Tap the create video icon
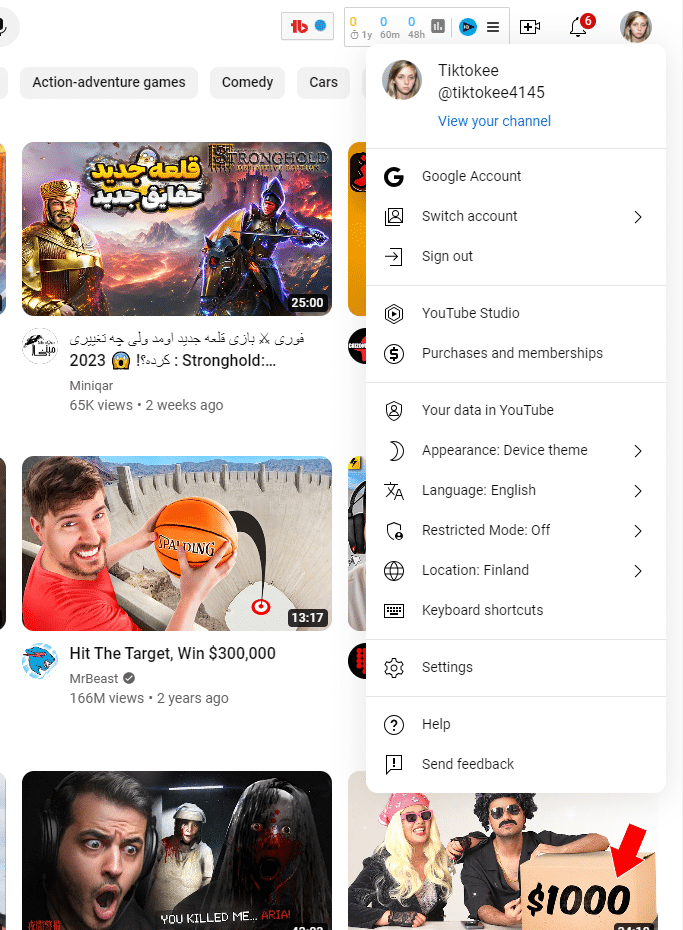The height and width of the screenshot is (930, 683). click(x=530, y=27)
